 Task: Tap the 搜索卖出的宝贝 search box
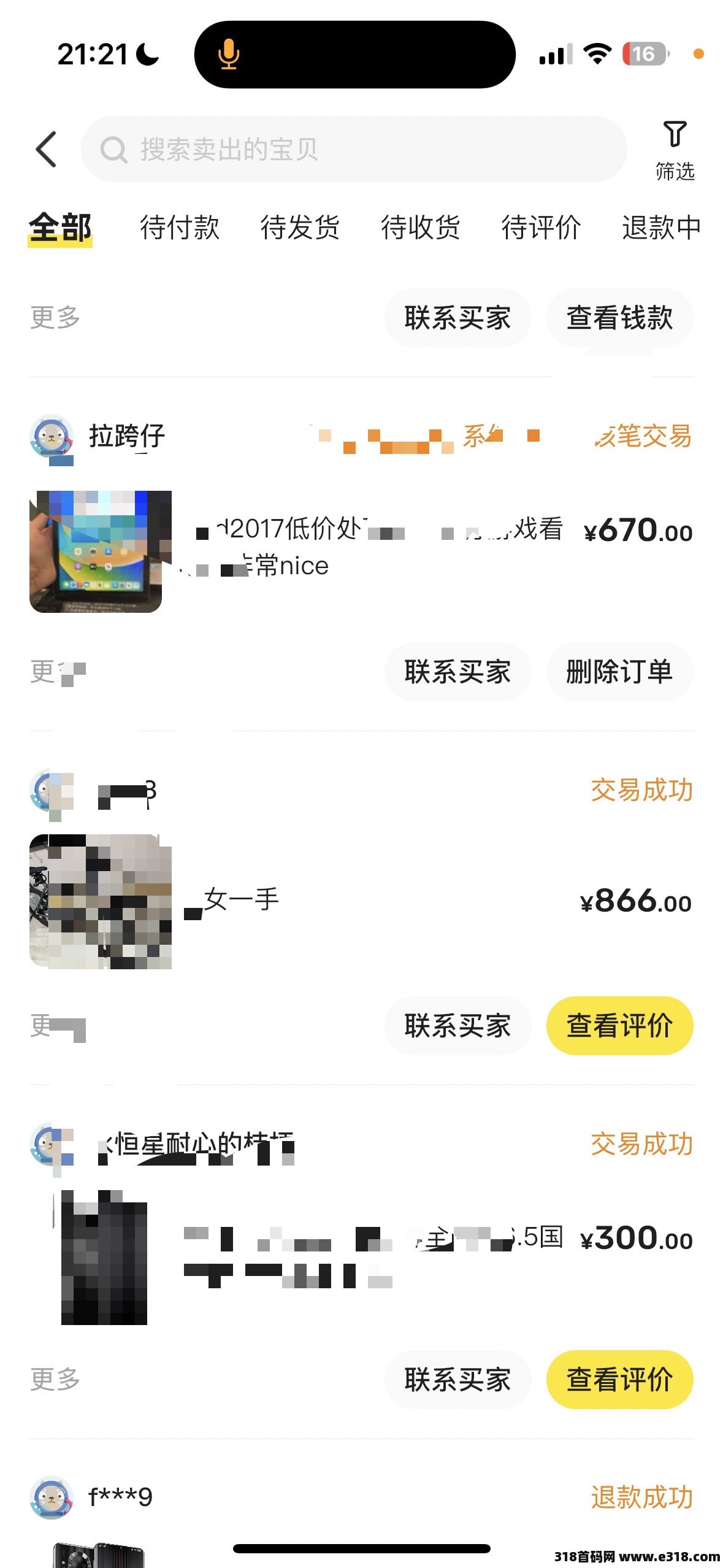(354, 149)
